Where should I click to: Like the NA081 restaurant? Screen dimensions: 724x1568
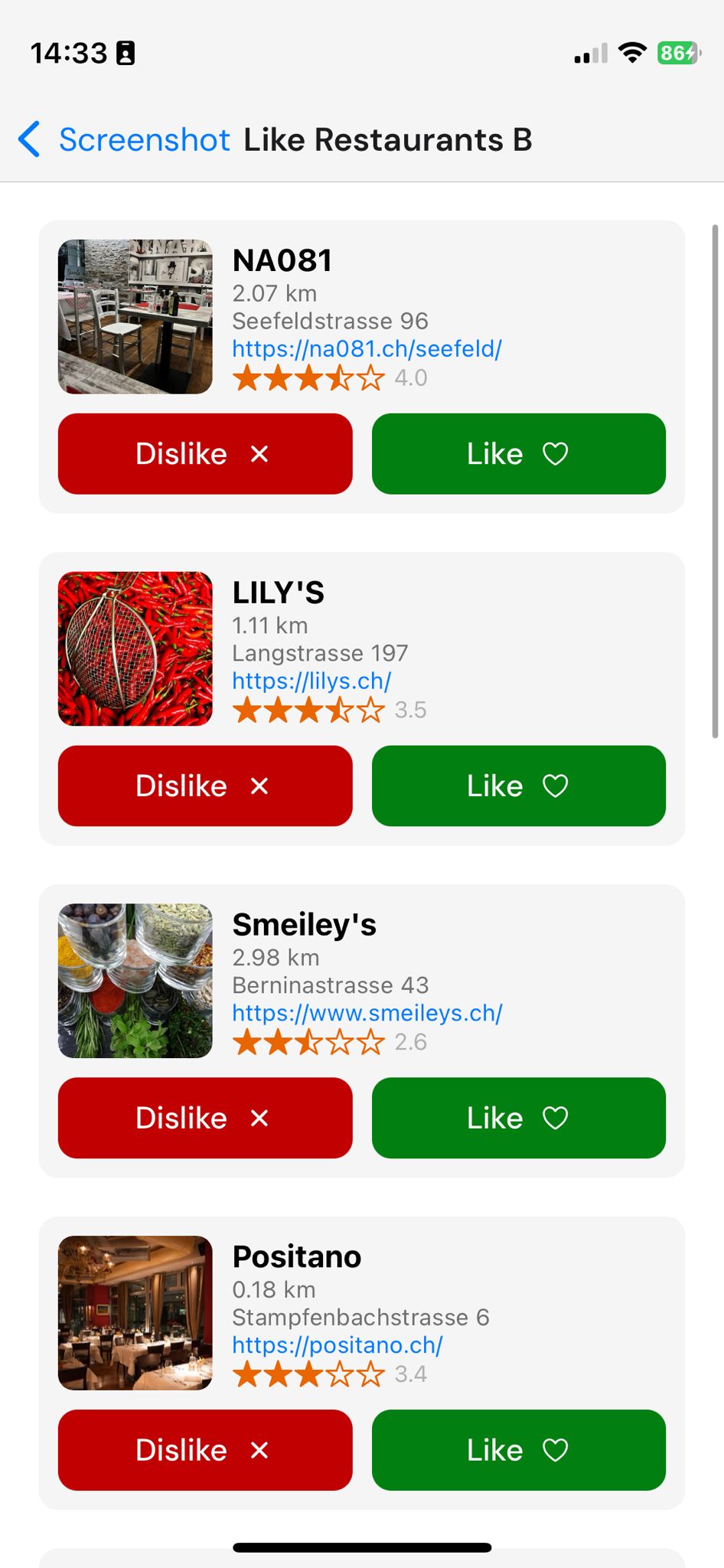coord(518,454)
